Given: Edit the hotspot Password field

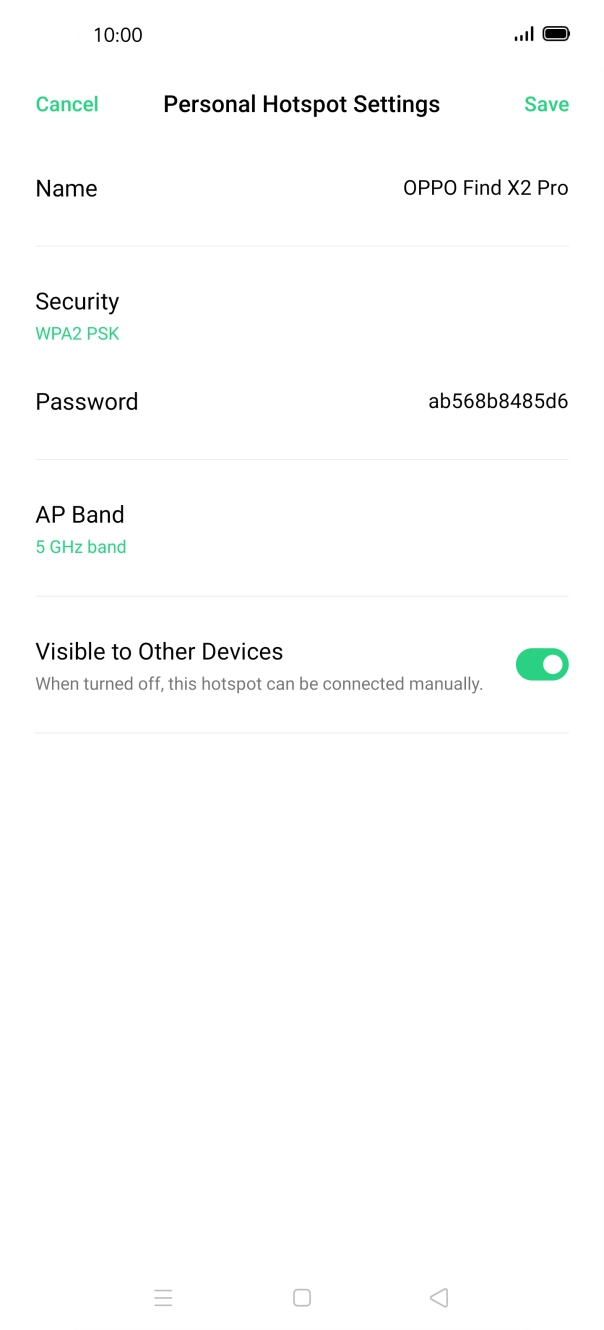Looking at the screenshot, I should click(x=498, y=402).
